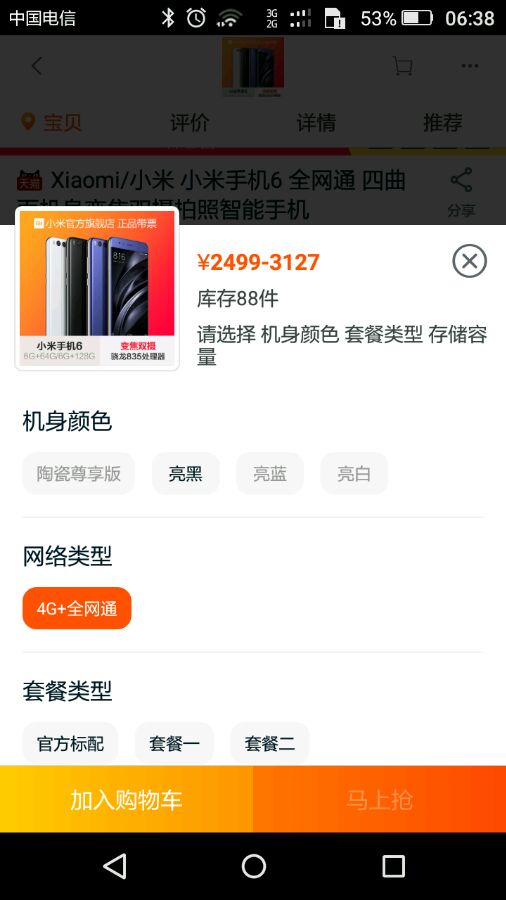
Task: Choose the 亮白 color option
Action: pos(354,474)
